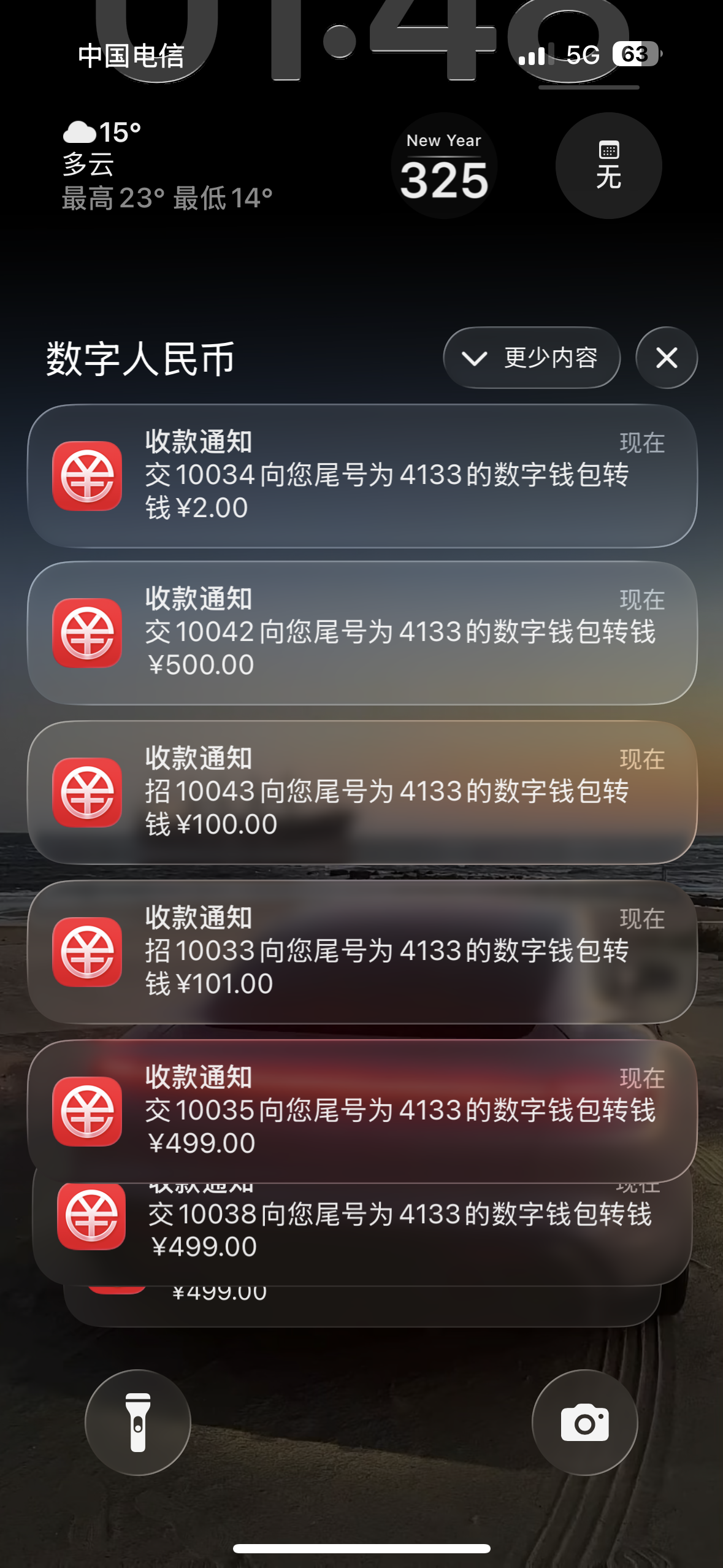Open the calendar widget showing 无

pyautogui.click(x=608, y=166)
